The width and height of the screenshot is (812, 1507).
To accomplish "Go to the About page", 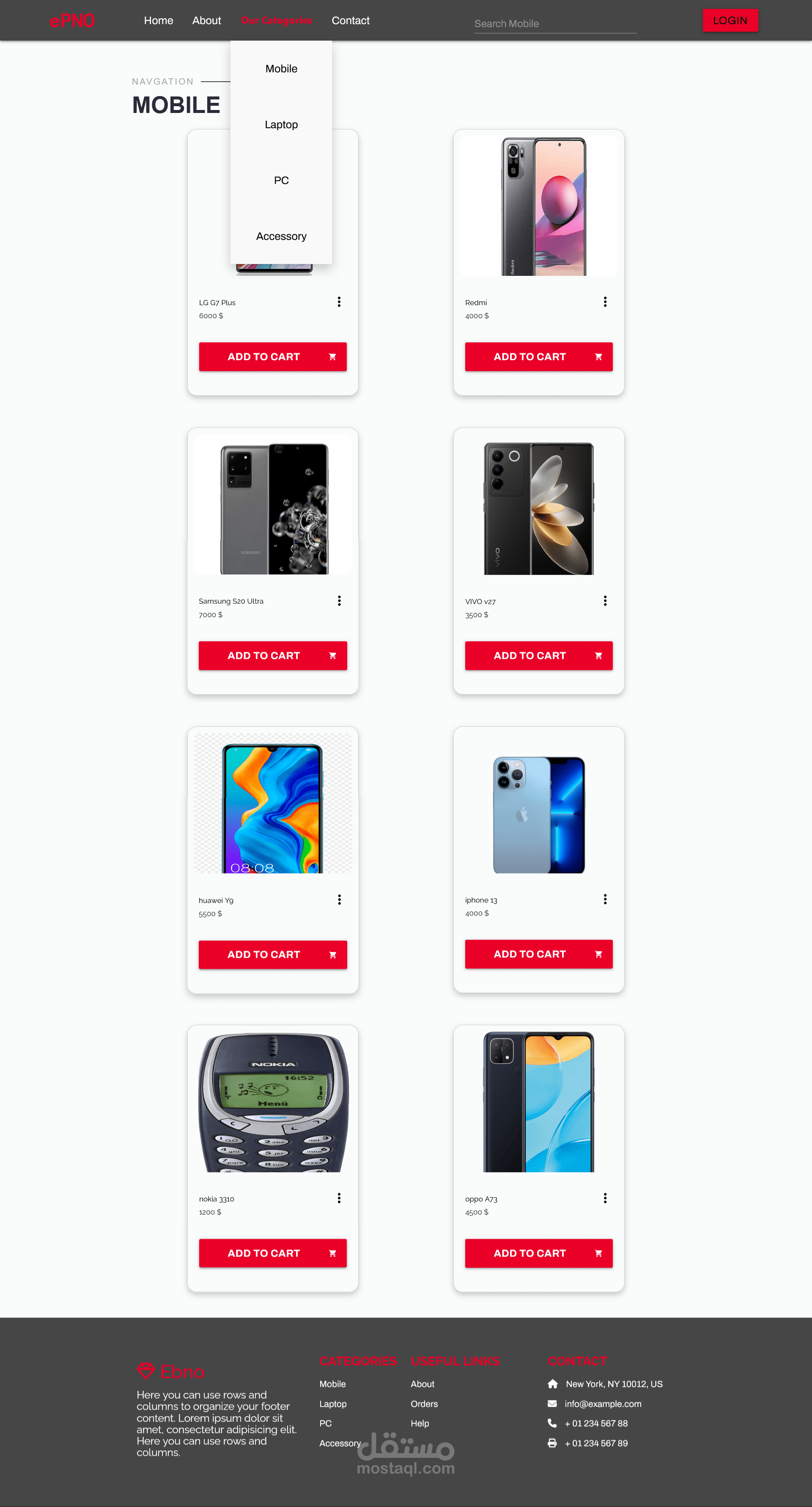I will (x=206, y=20).
